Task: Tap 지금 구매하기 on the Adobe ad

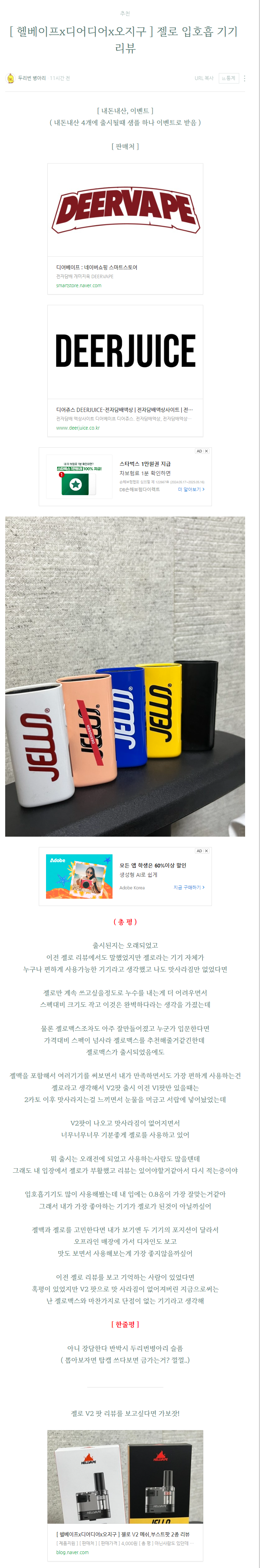Action: (189, 888)
